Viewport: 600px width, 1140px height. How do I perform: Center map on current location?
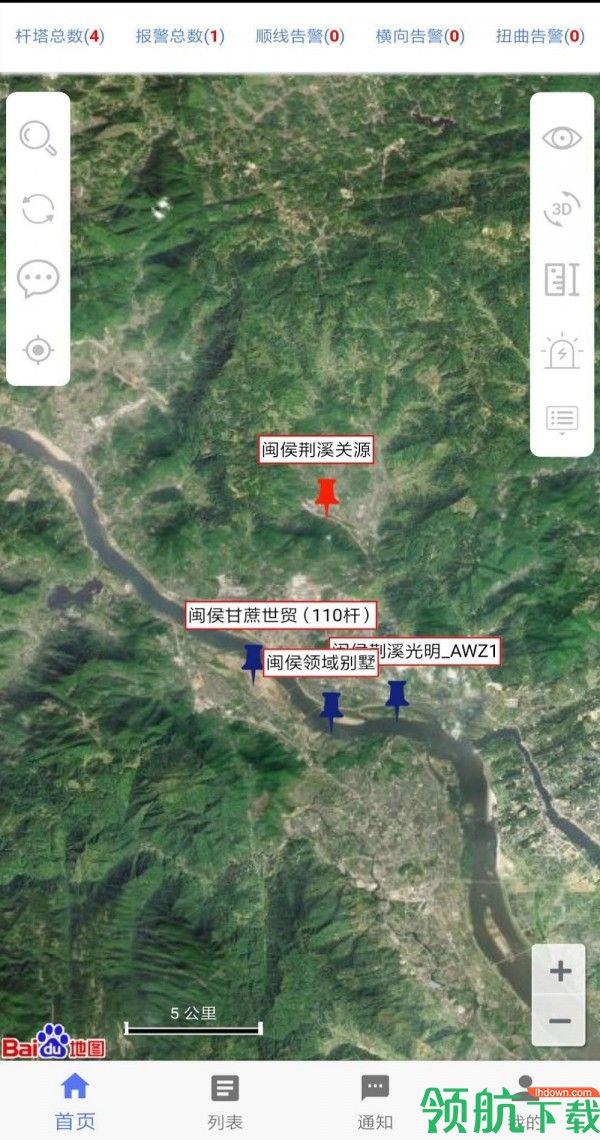[x=38, y=350]
